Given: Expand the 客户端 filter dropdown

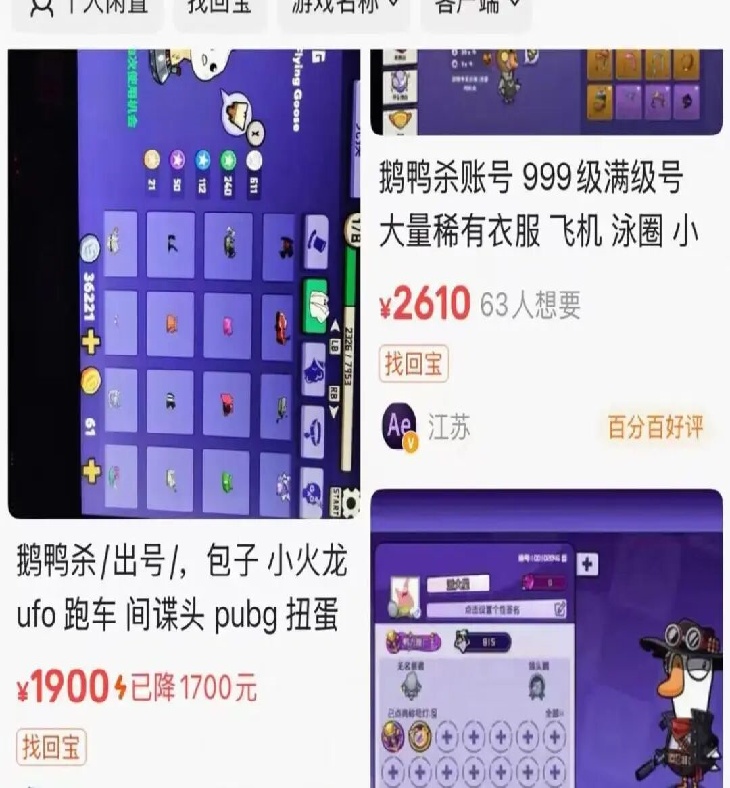Looking at the screenshot, I should [476, 8].
